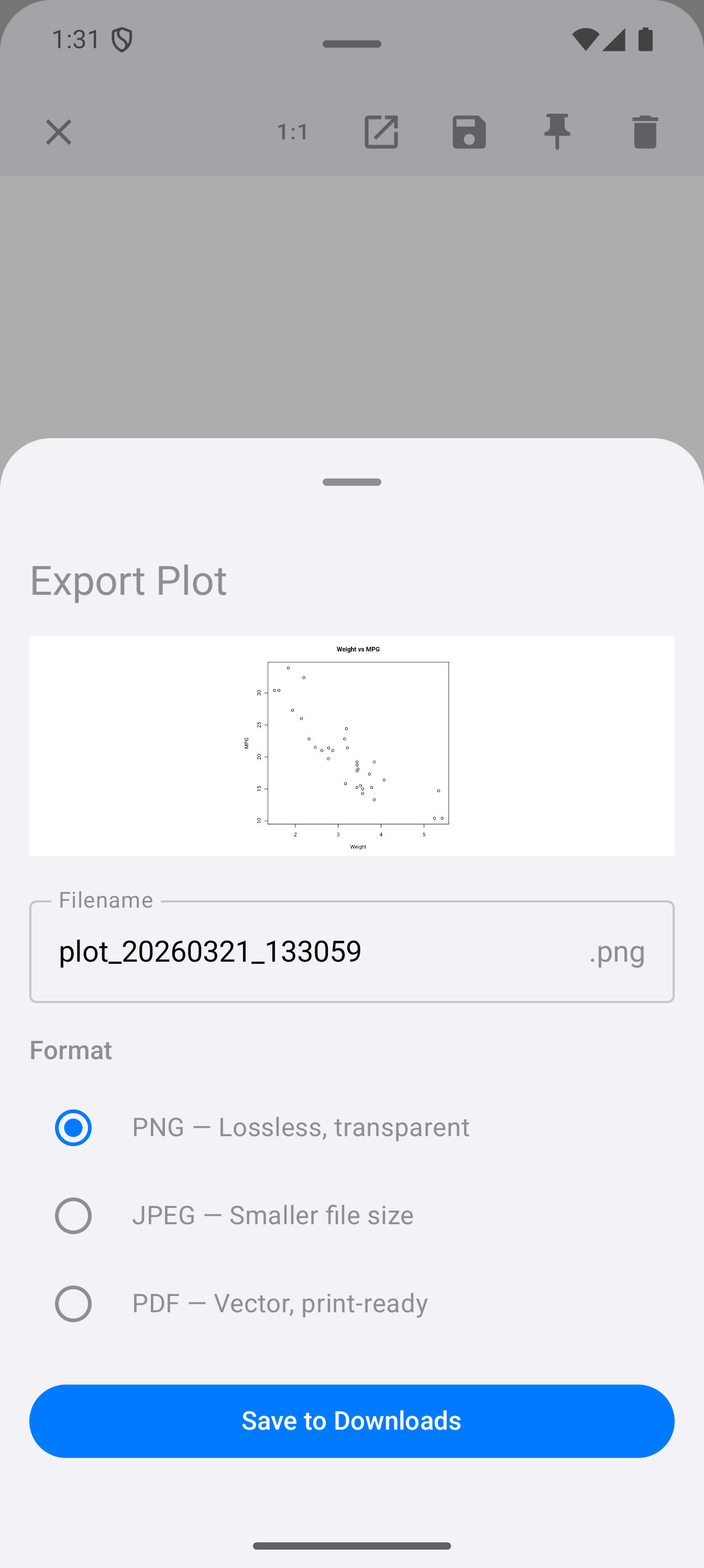Tap the save floppy disk icon
Viewport: 704px width, 1568px height.
tap(469, 132)
